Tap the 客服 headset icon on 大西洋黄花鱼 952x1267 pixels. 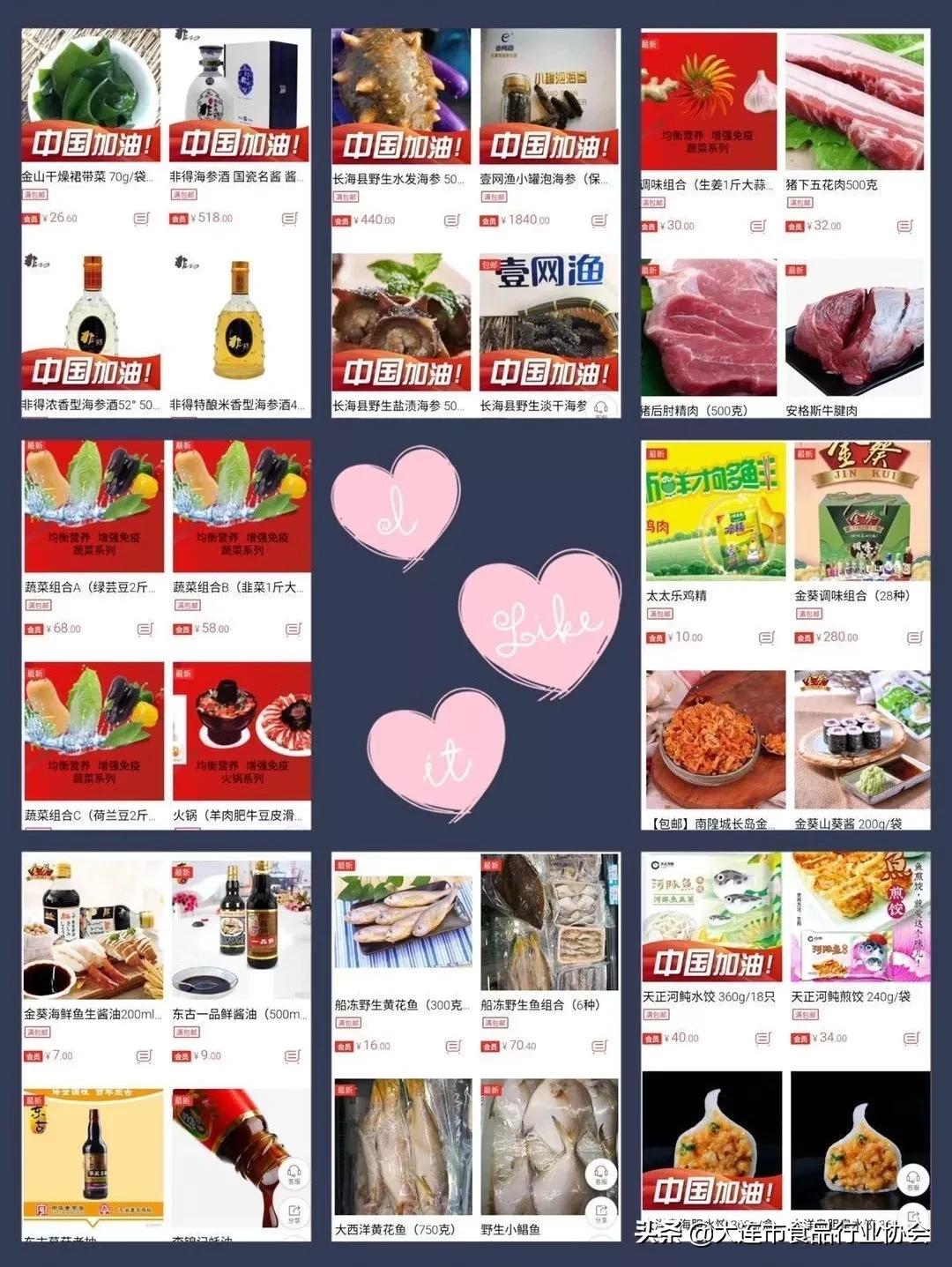point(600,1174)
